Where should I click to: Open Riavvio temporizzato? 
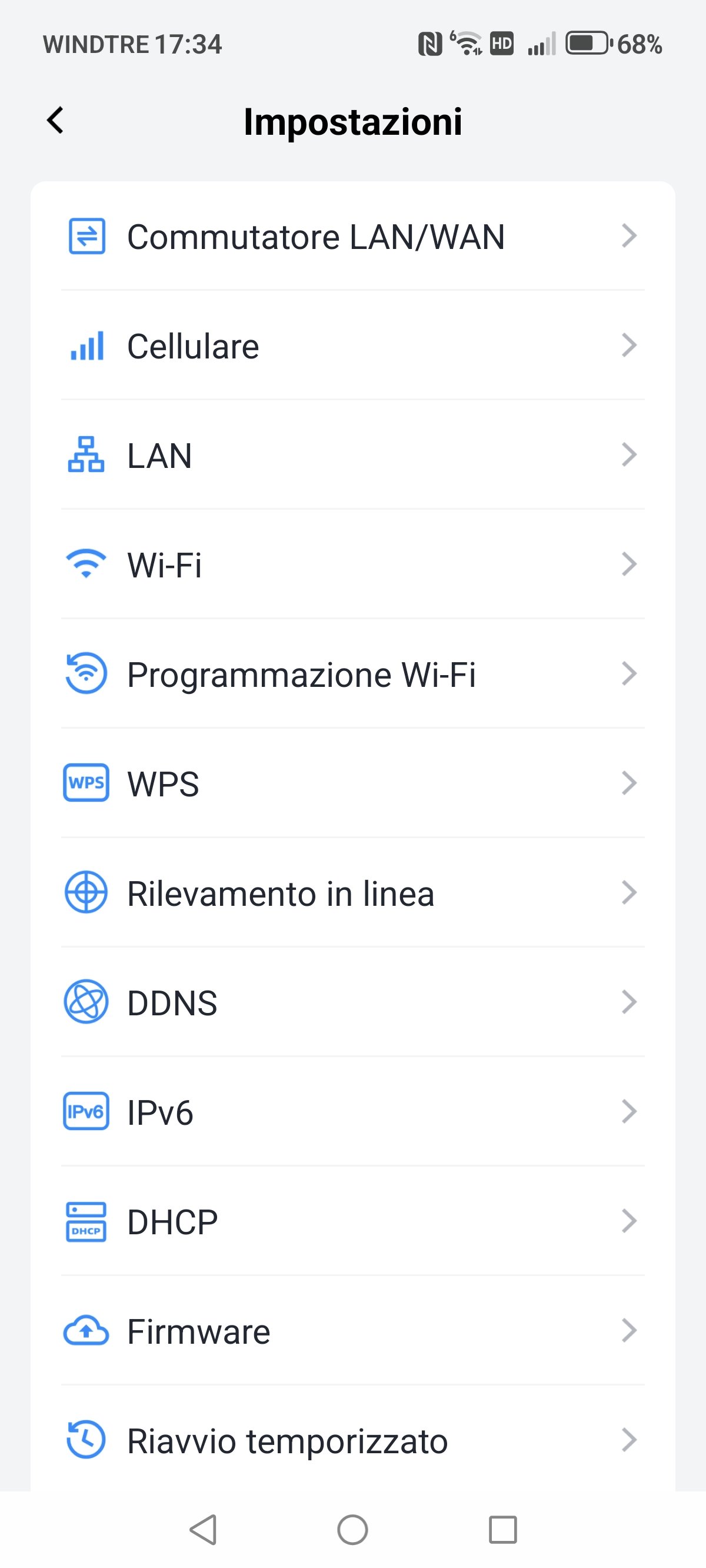click(352, 1440)
